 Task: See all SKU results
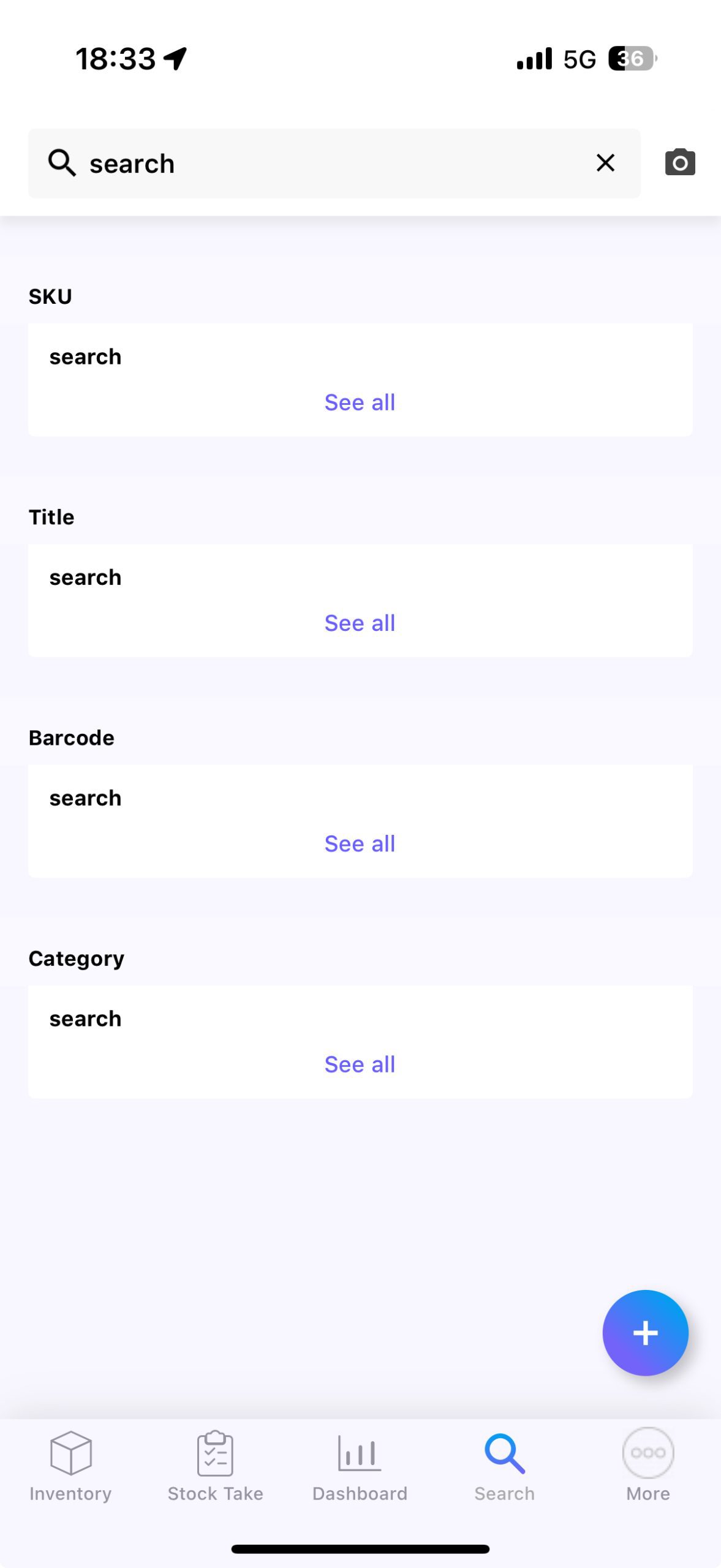[360, 402]
